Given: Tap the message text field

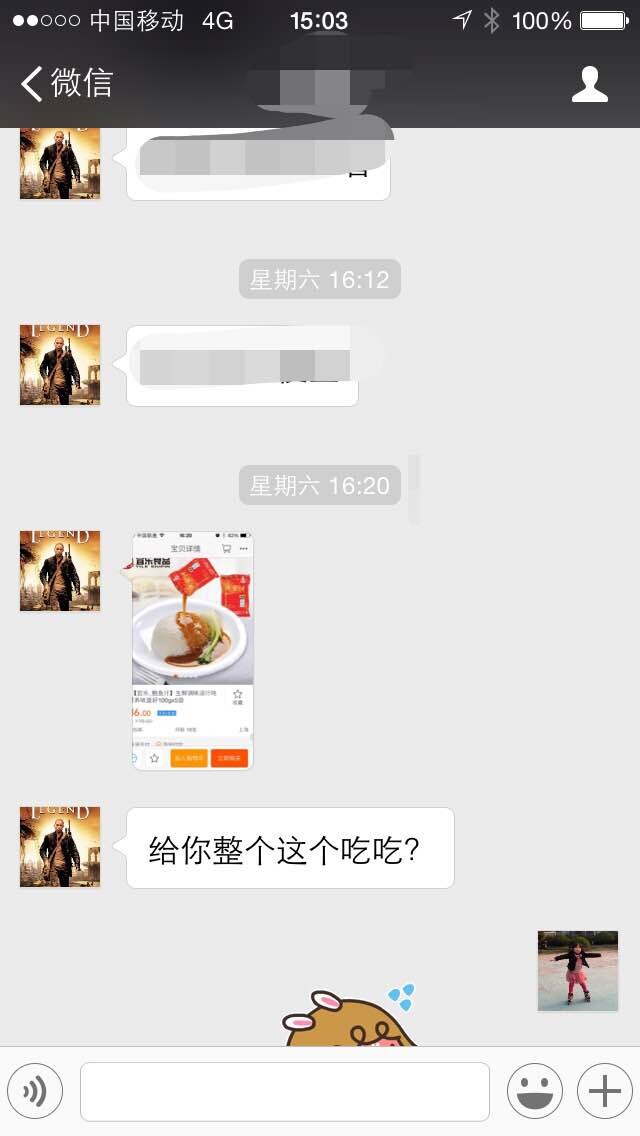Looking at the screenshot, I should [x=285, y=1091].
